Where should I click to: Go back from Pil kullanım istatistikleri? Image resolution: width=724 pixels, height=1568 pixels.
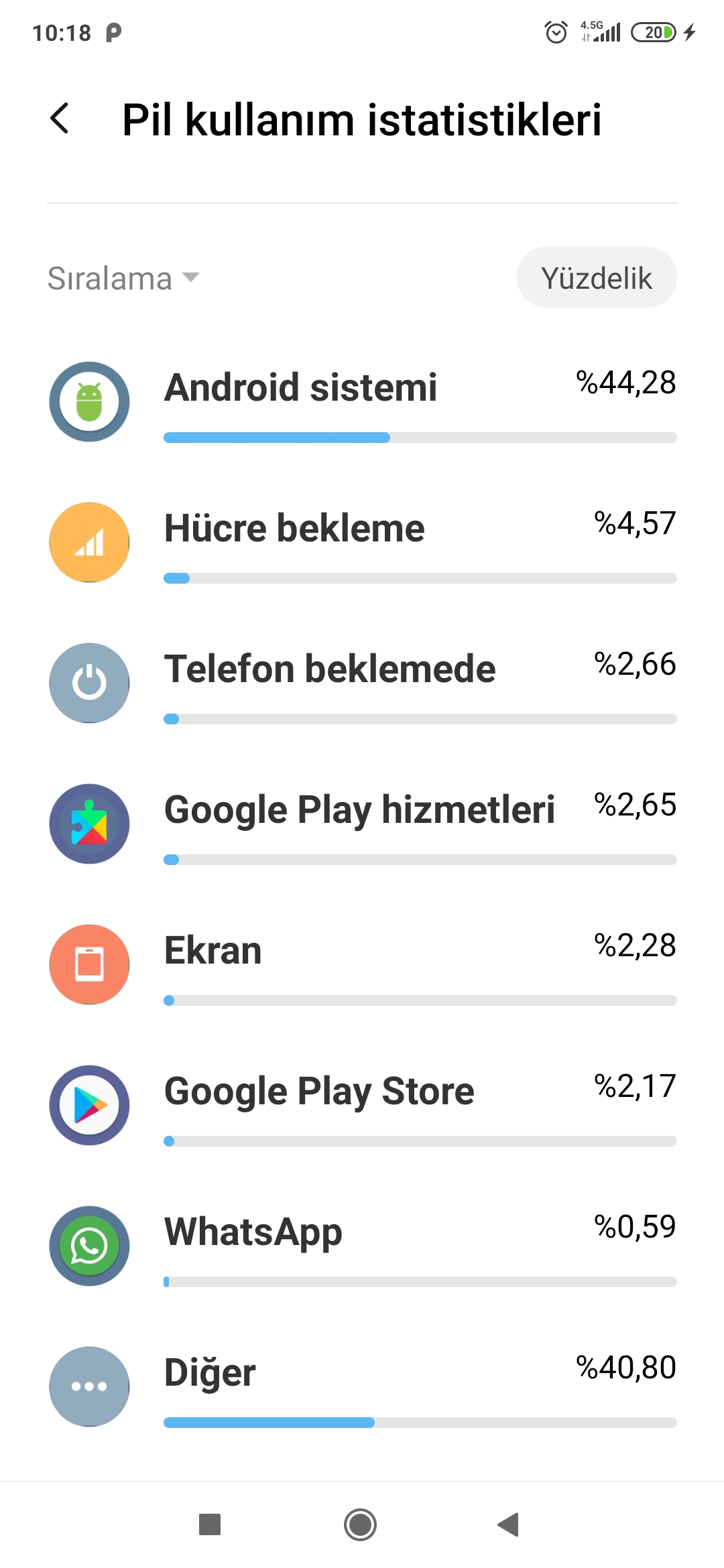(60, 119)
